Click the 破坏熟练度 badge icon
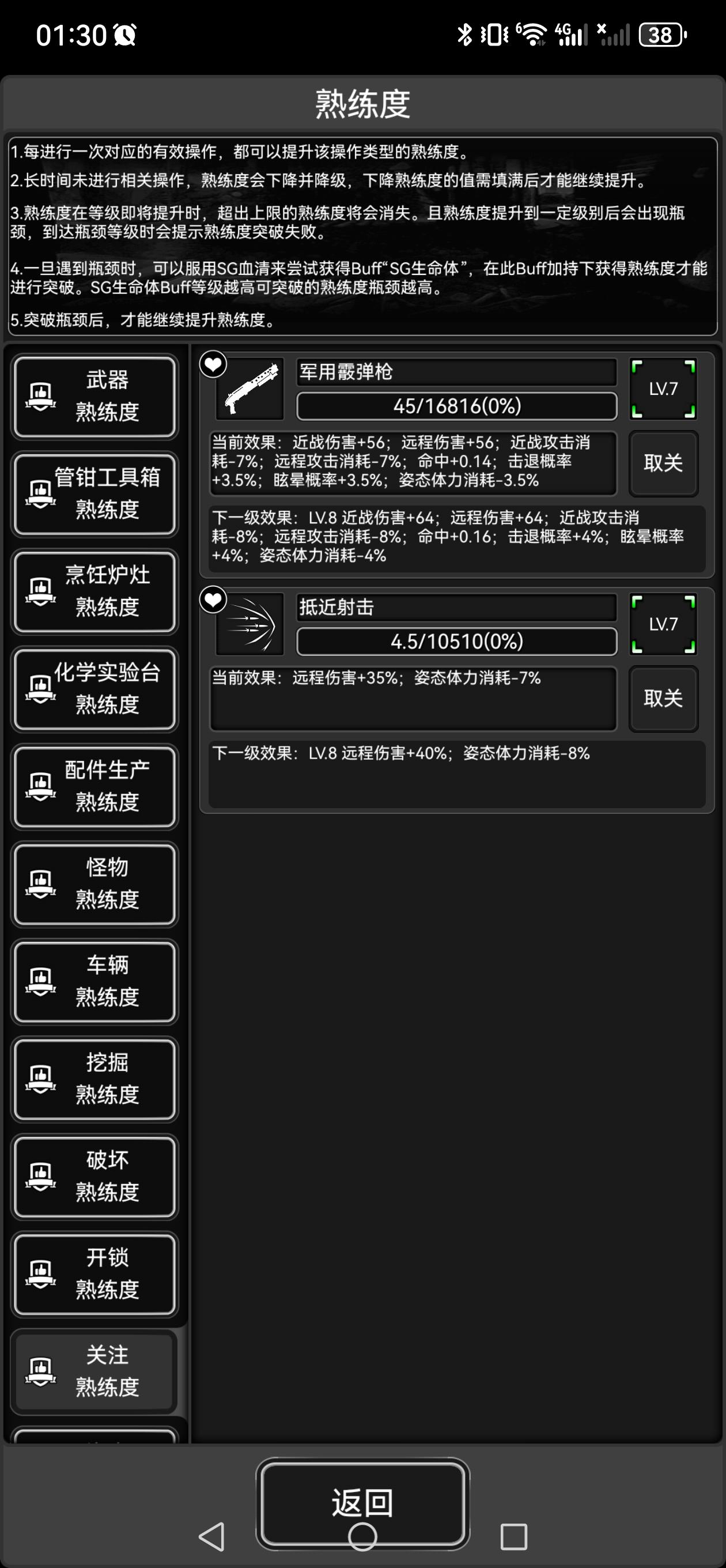The height and width of the screenshot is (1568, 726). click(40, 1177)
